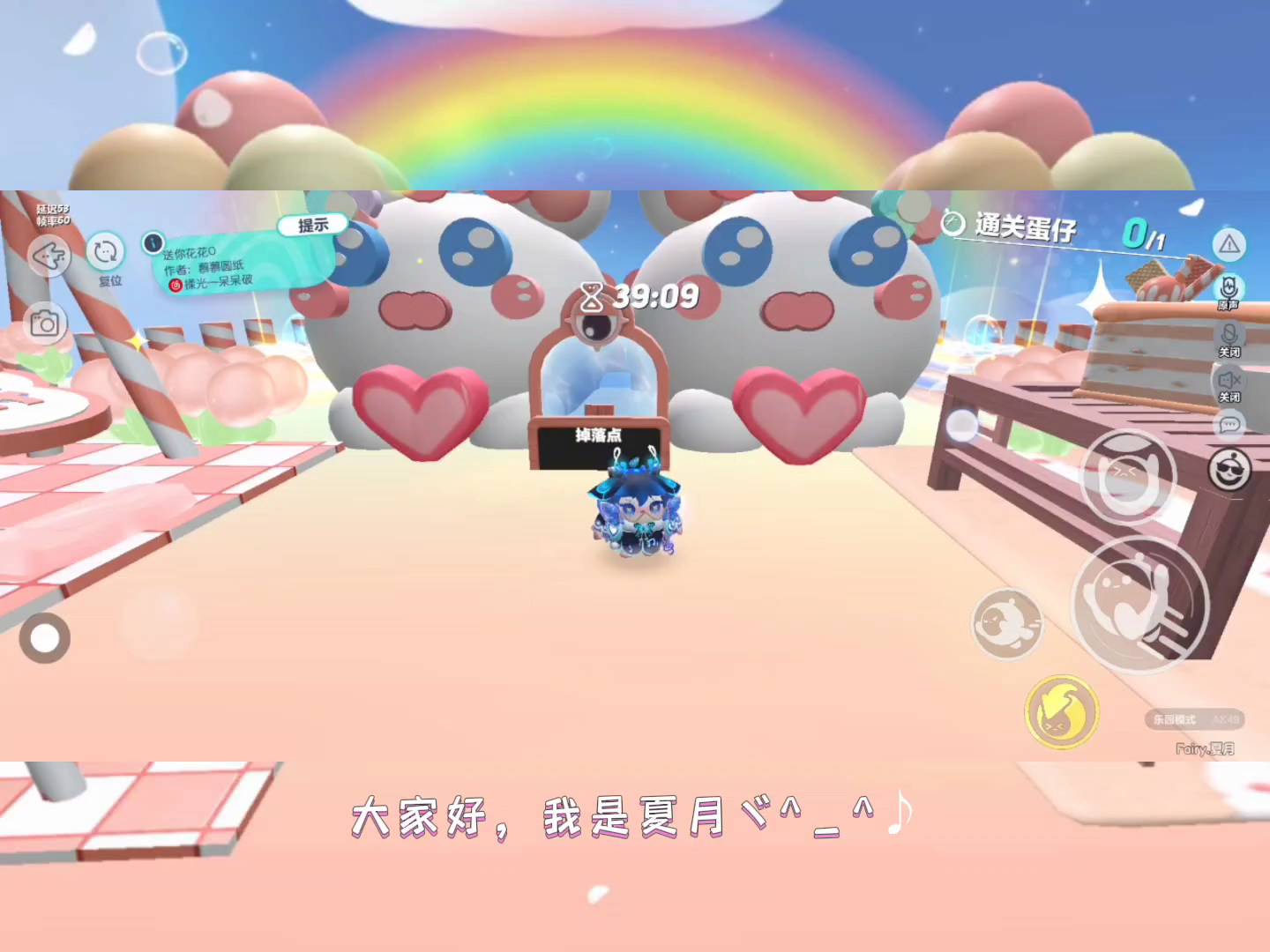The height and width of the screenshot is (952, 1270).
Task: Open the chat bubble icon
Action: click(1229, 426)
